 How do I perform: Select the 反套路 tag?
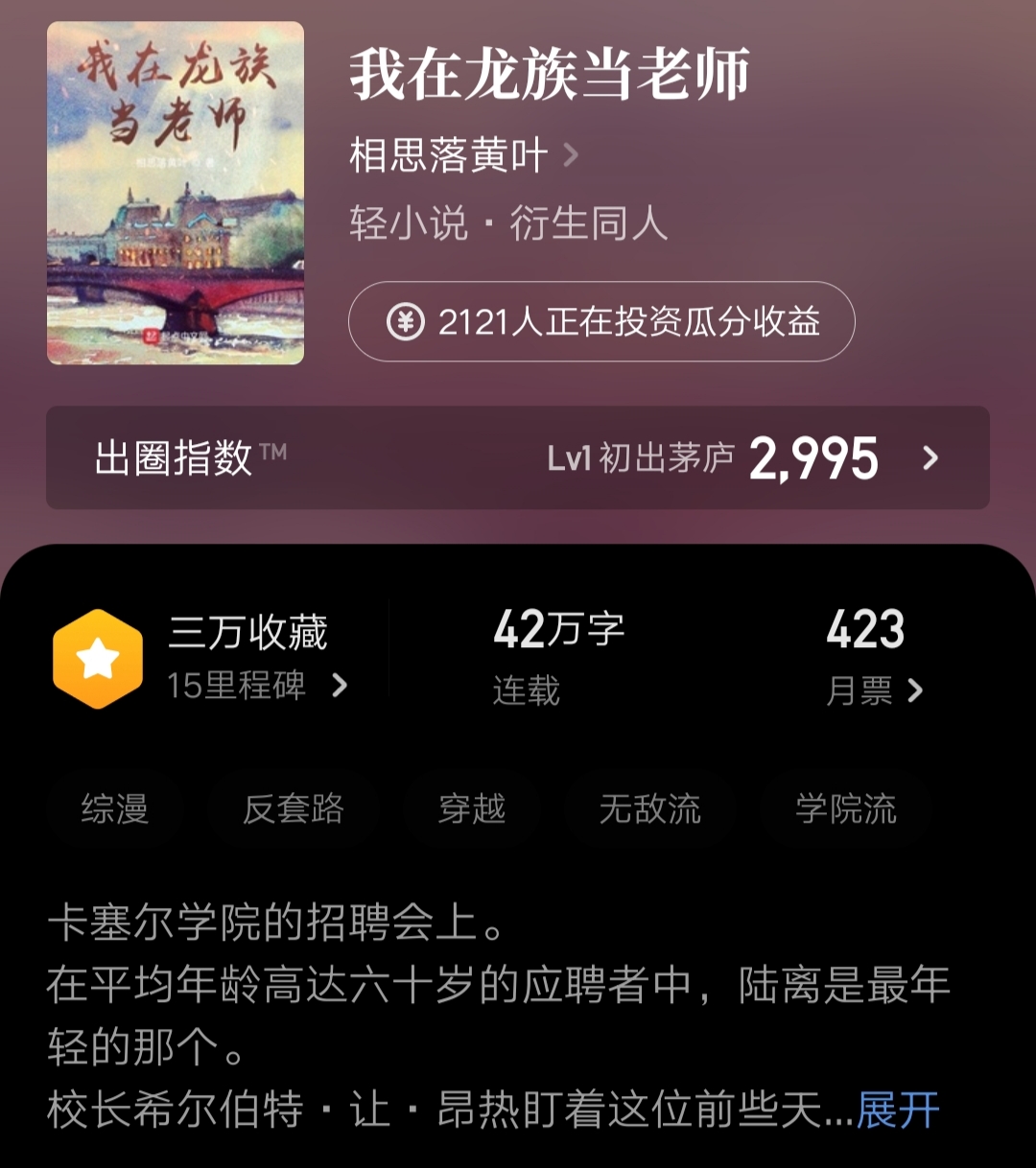(294, 810)
